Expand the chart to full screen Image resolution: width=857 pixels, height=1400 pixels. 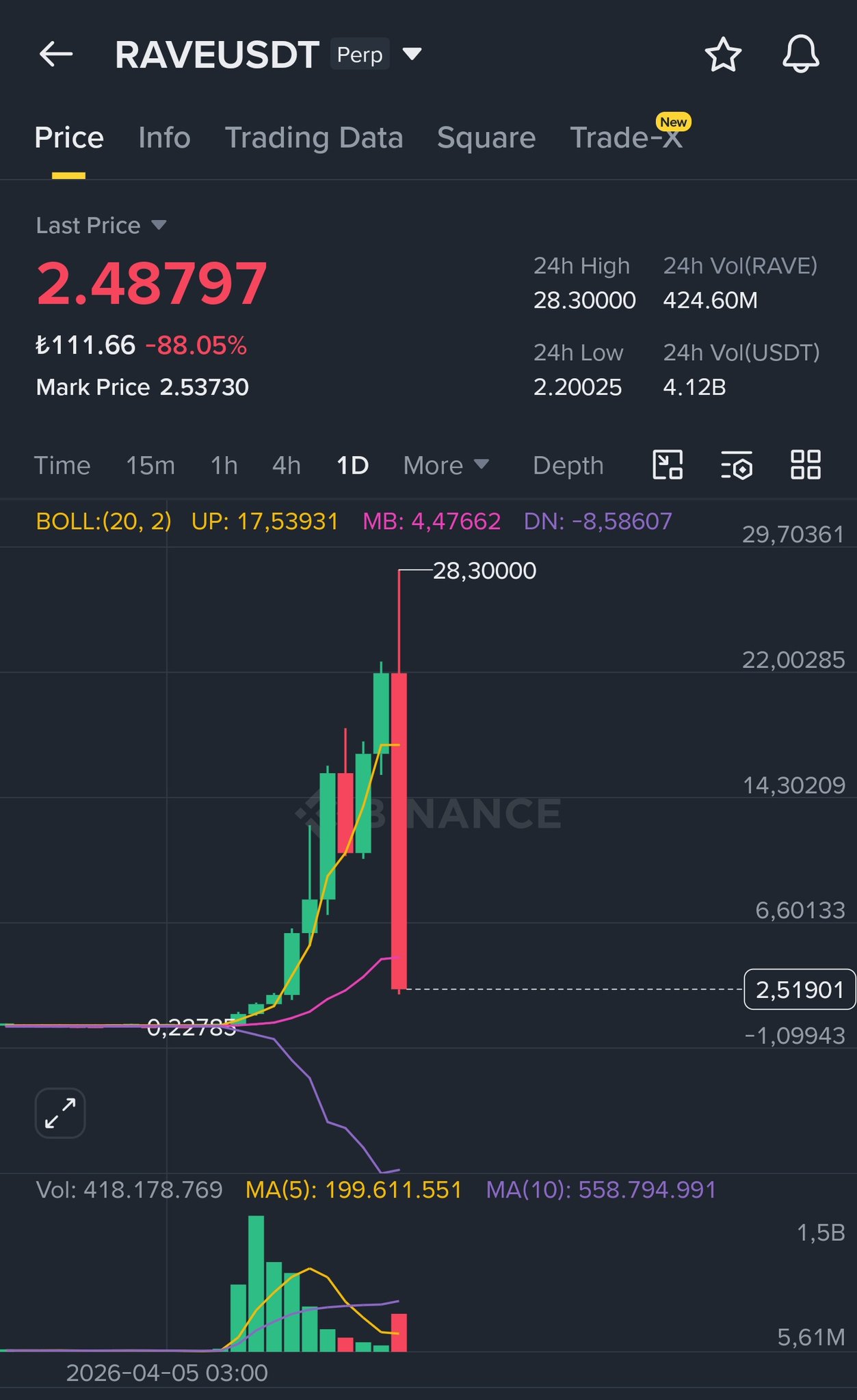60,1113
